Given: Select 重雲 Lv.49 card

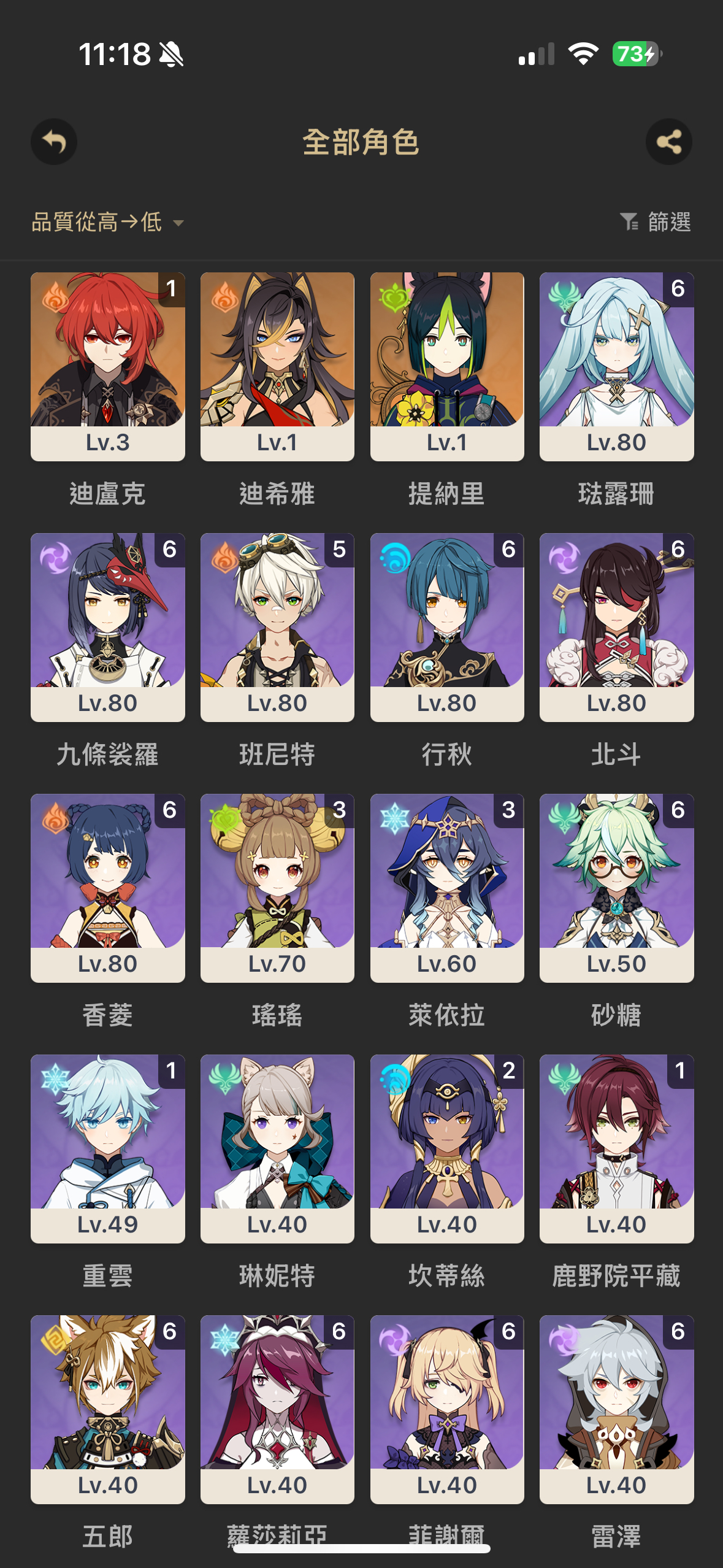Looking at the screenshot, I should click(x=108, y=1148).
